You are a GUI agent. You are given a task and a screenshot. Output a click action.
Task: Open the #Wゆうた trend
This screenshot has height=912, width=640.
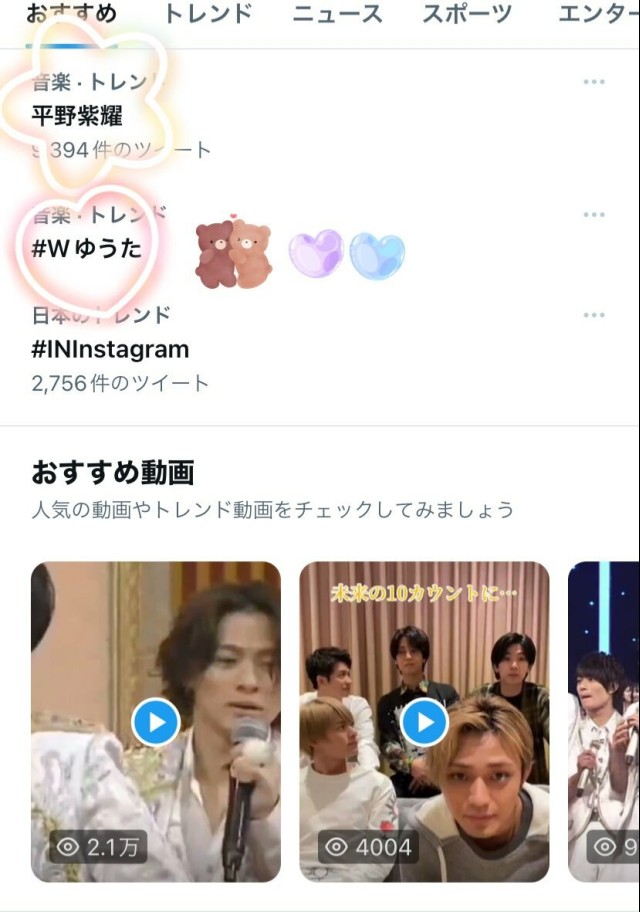click(87, 248)
